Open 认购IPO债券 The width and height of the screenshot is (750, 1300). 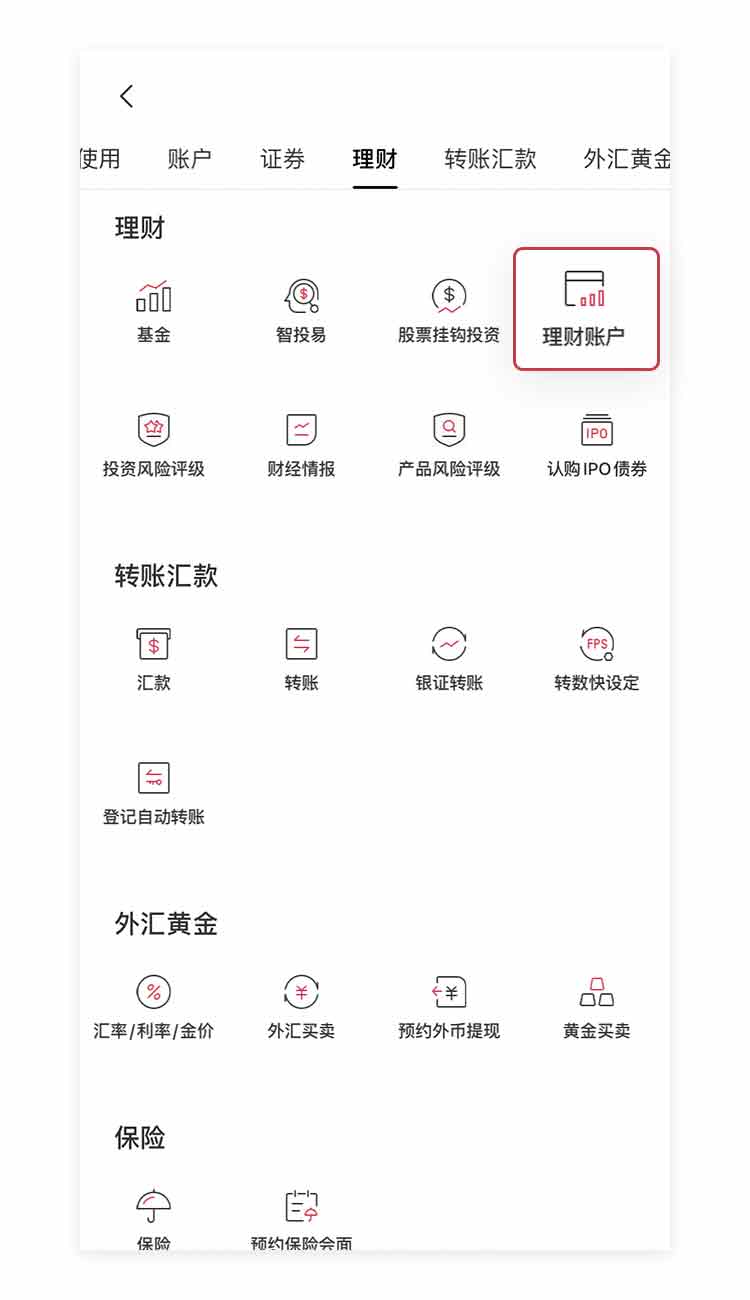point(597,444)
